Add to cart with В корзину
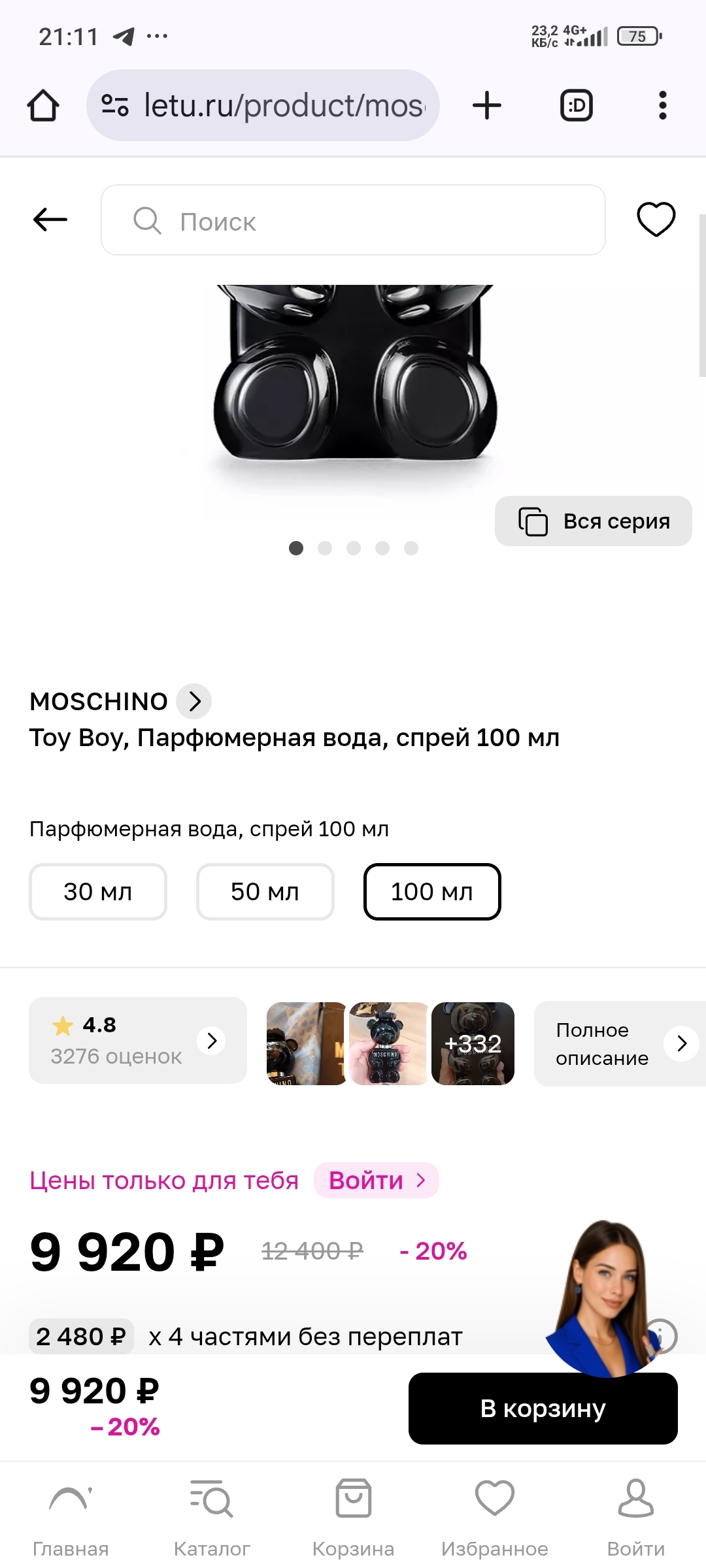Screen dimensions: 706x1568 point(543,1409)
